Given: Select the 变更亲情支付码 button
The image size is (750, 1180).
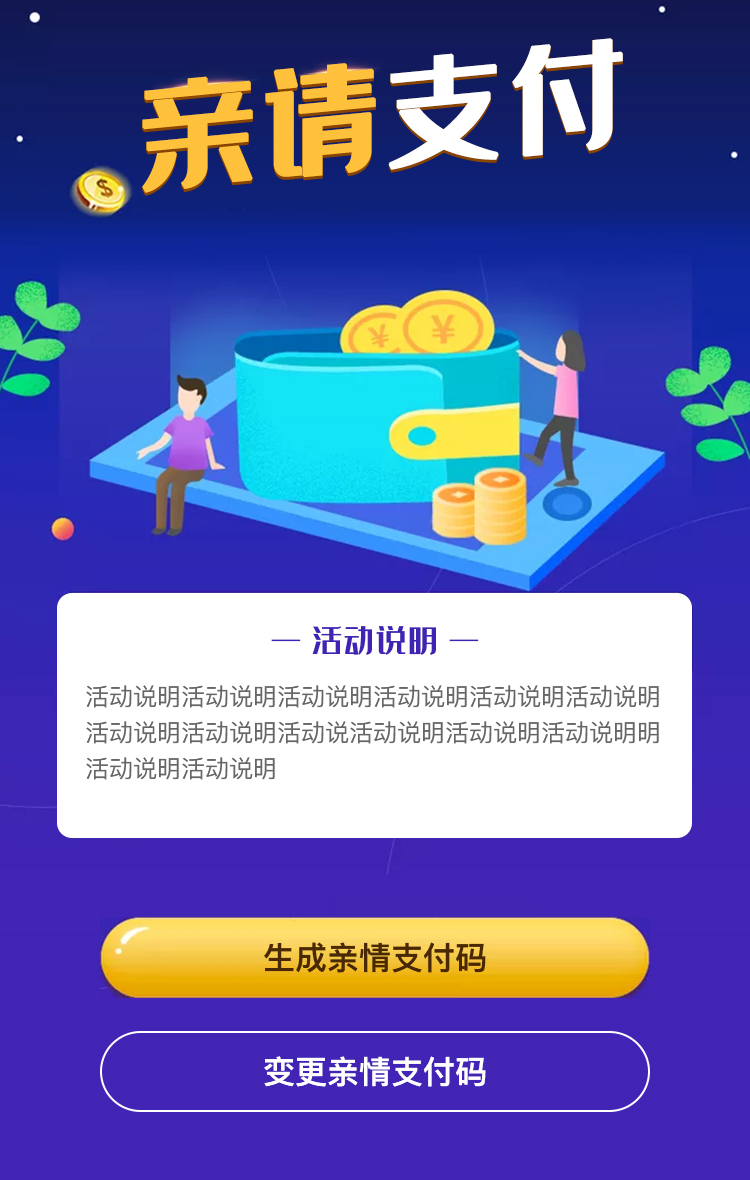Looking at the screenshot, I should (375, 1072).
